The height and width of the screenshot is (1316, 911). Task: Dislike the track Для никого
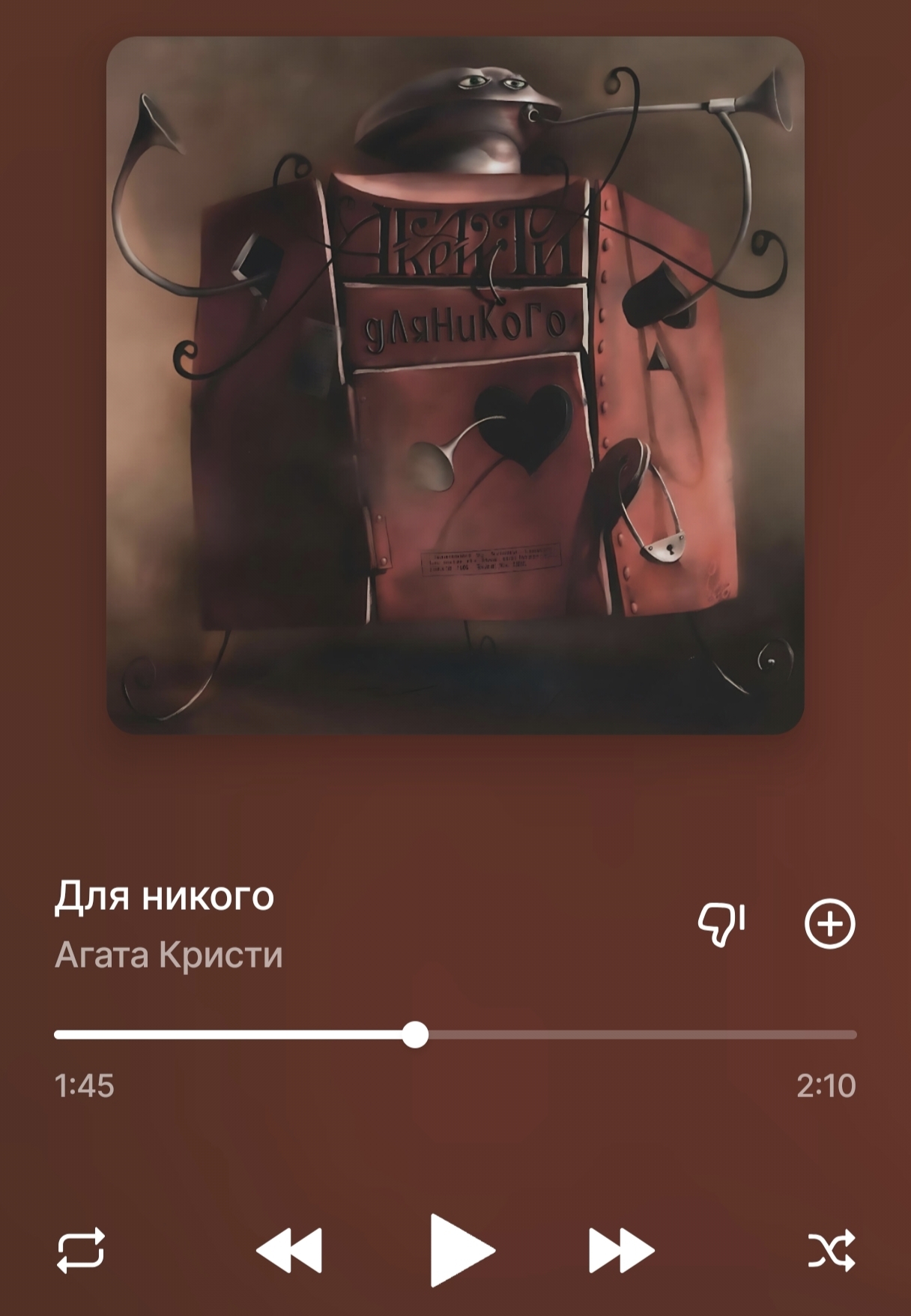(721, 923)
